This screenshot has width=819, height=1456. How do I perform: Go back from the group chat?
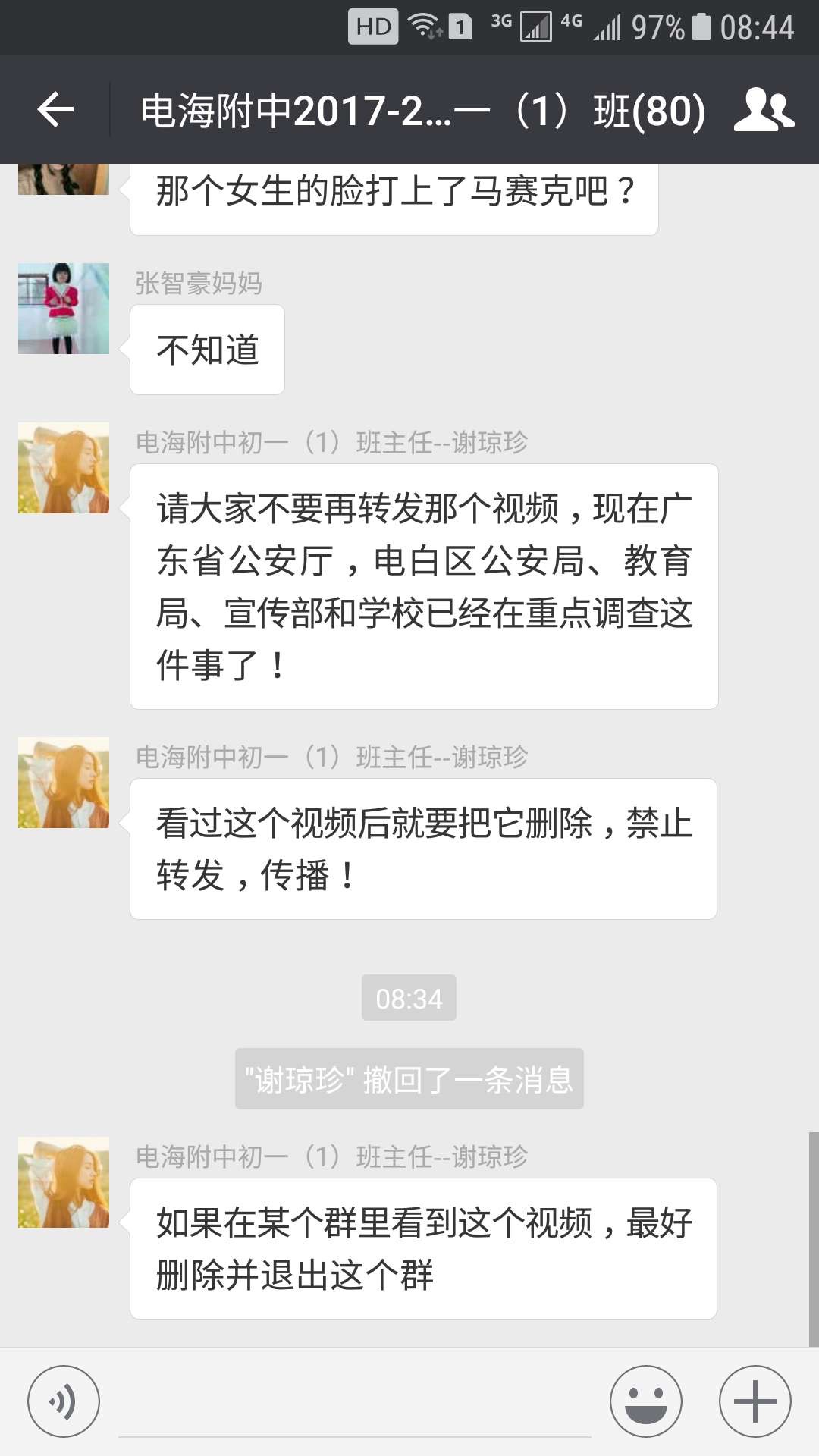(x=55, y=111)
